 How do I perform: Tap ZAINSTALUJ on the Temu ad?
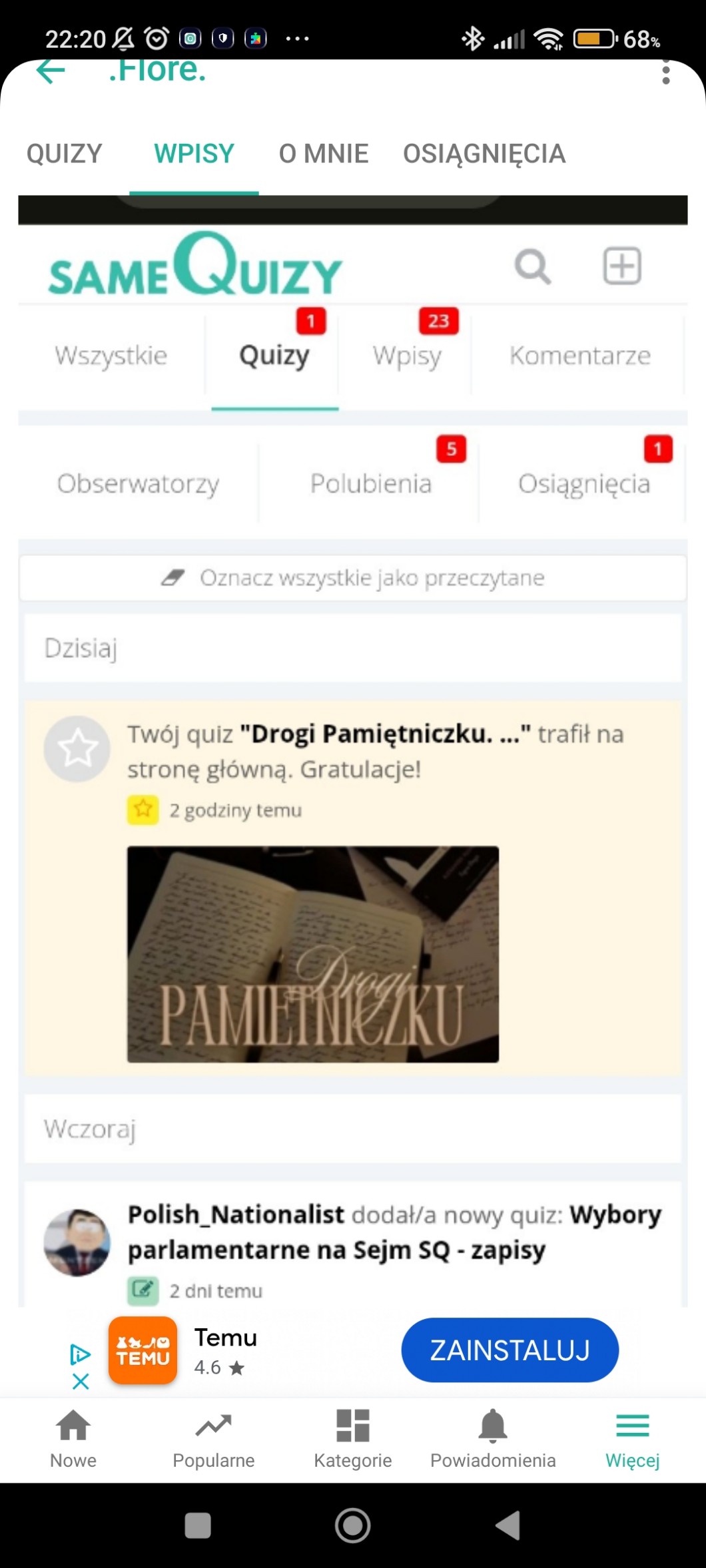pyautogui.click(x=510, y=1350)
